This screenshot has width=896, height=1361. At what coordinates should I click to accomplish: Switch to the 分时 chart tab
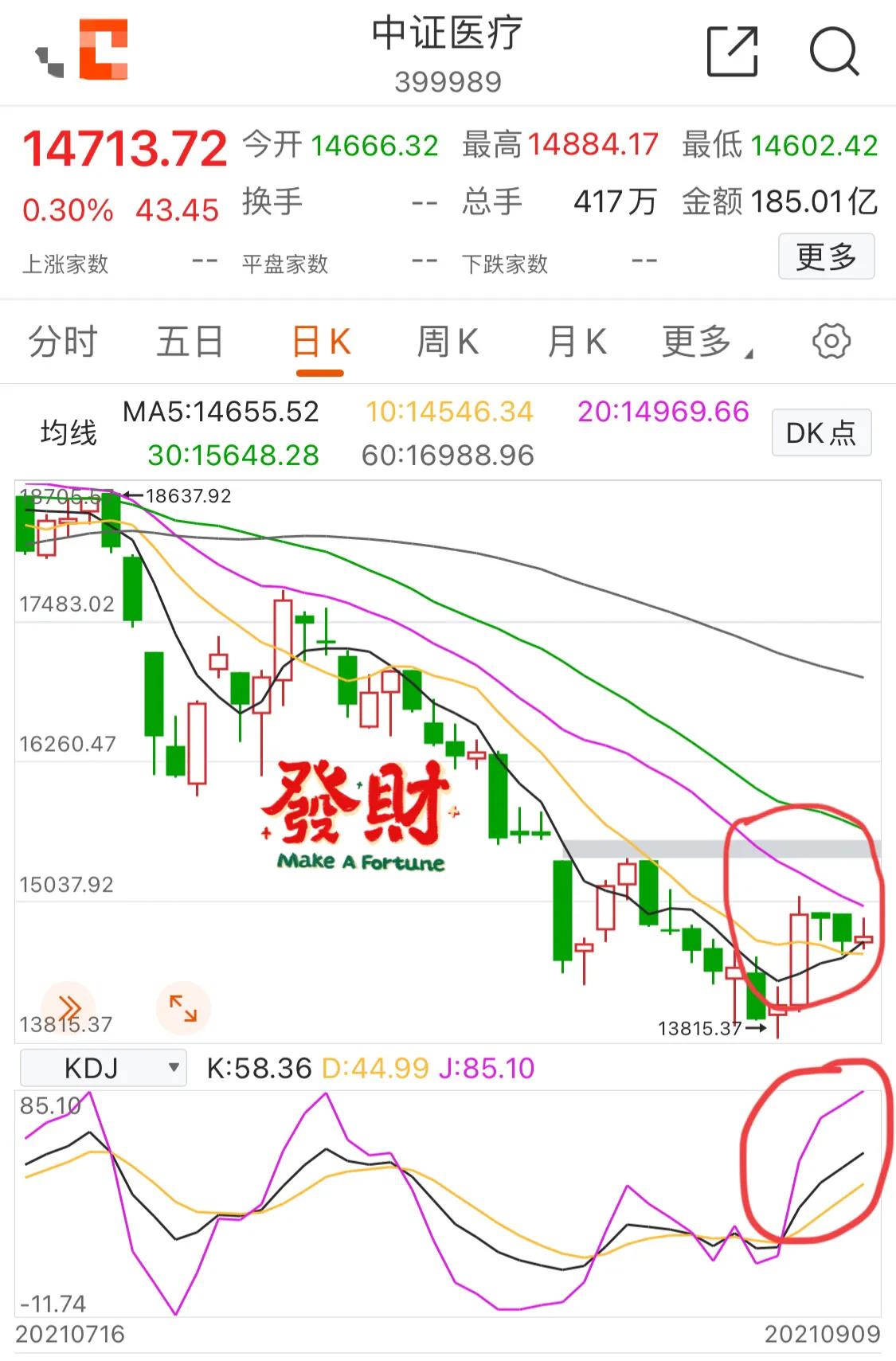coord(61,341)
